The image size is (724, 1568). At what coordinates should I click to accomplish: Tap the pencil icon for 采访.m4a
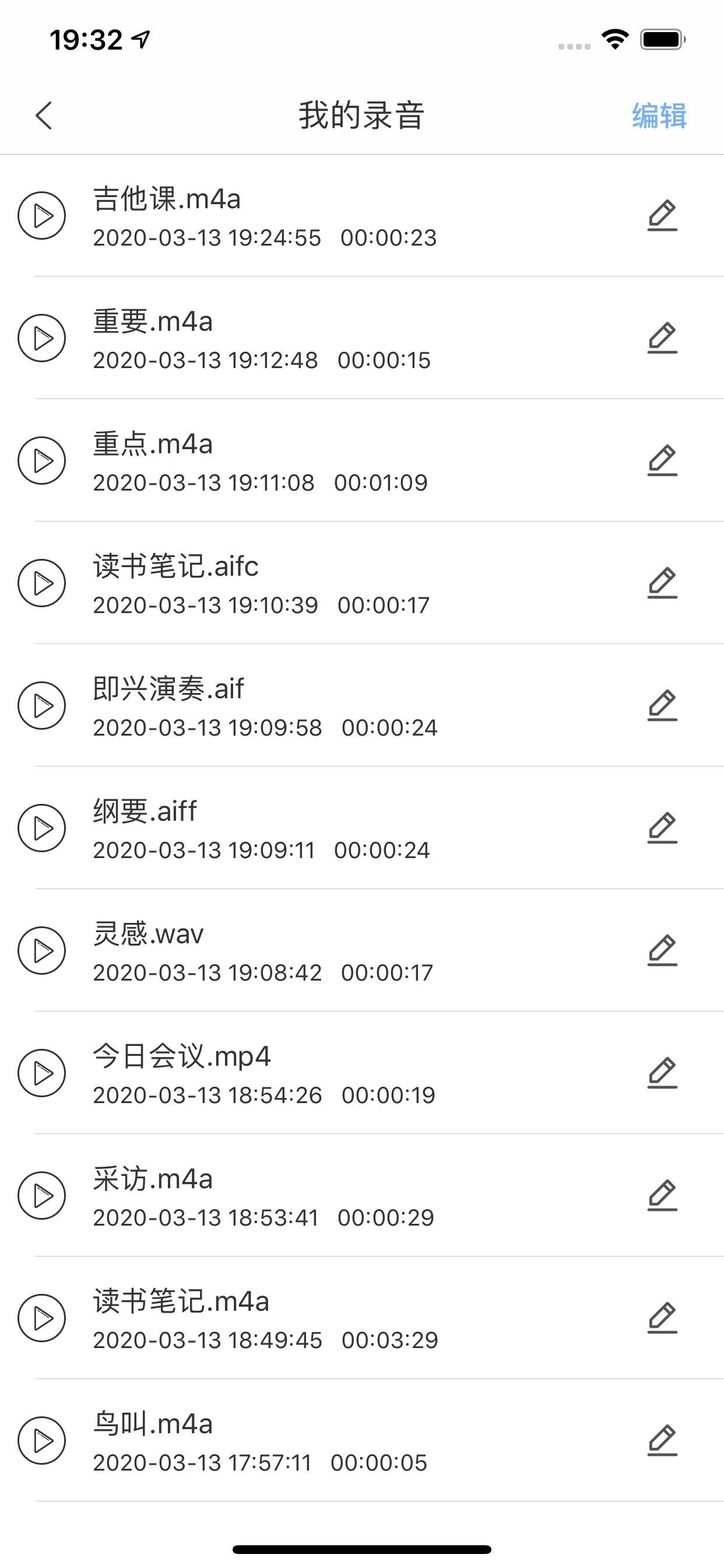[x=662, y=1195]
